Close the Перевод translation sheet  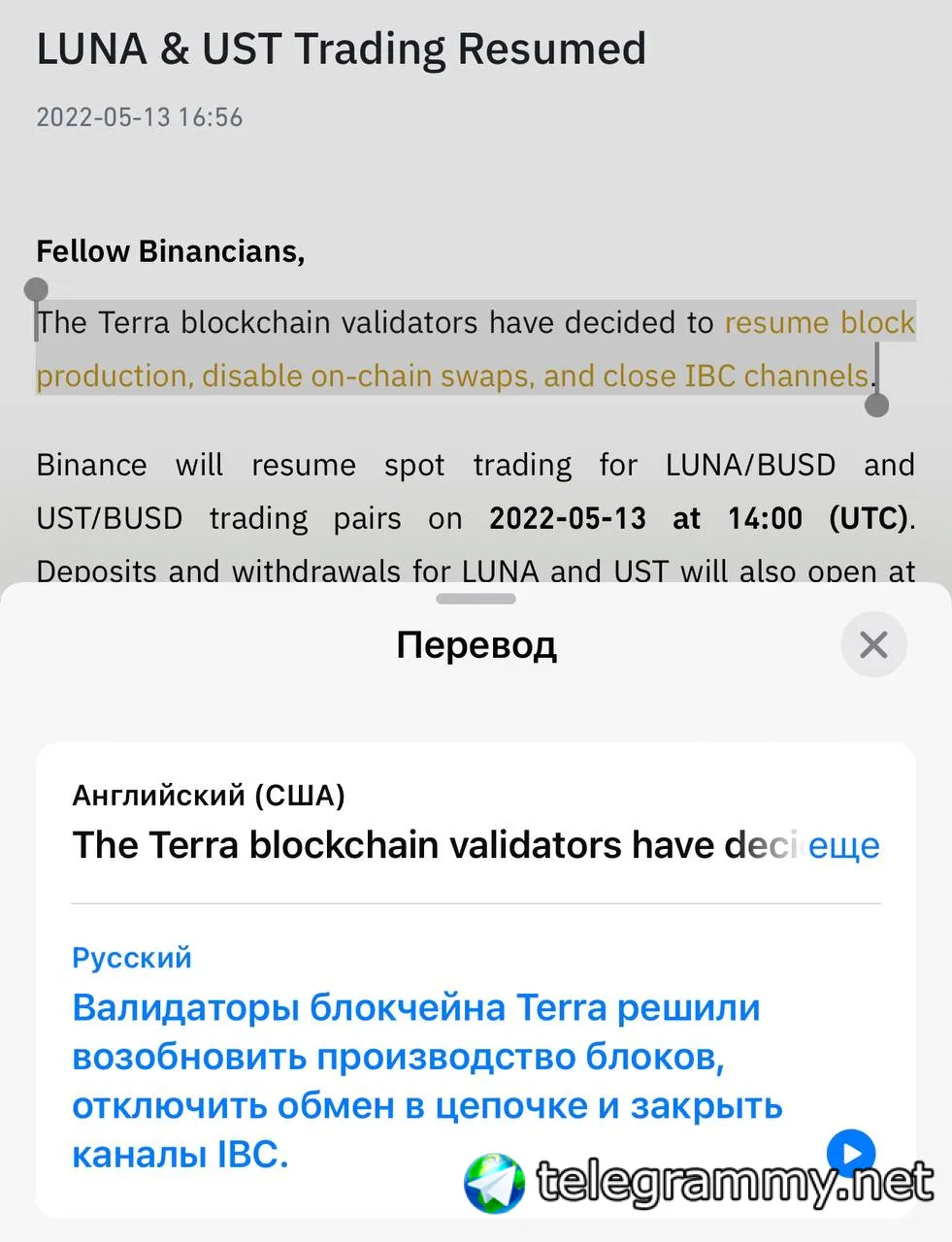tap(873, 644)
